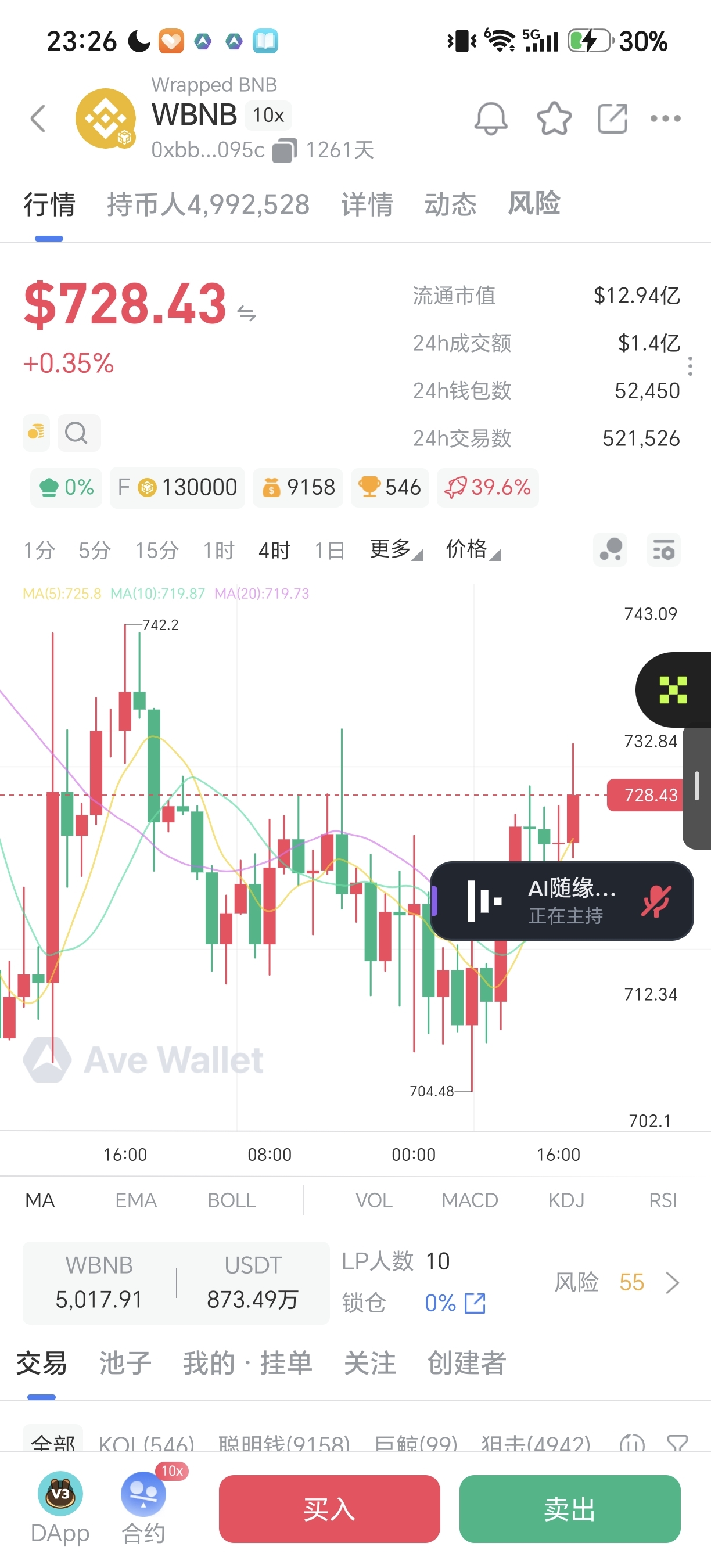Tap the green 卖出 sell button
Viewport: 711px width, 1568px height.
[570, 1509]
